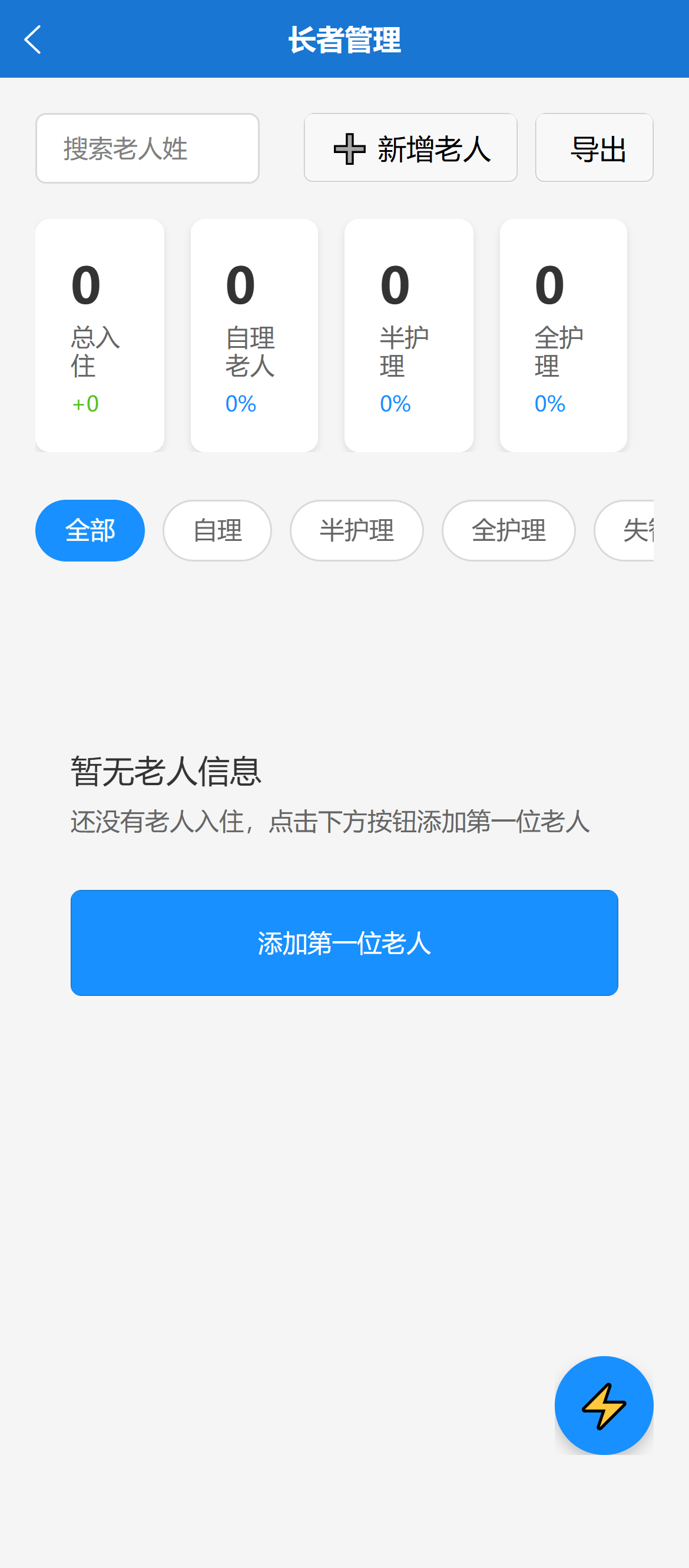Image resolution: width=689 pixels, height=1568 pixels.
Task: Go back from 长者管理 page
Action: (33, 39)
